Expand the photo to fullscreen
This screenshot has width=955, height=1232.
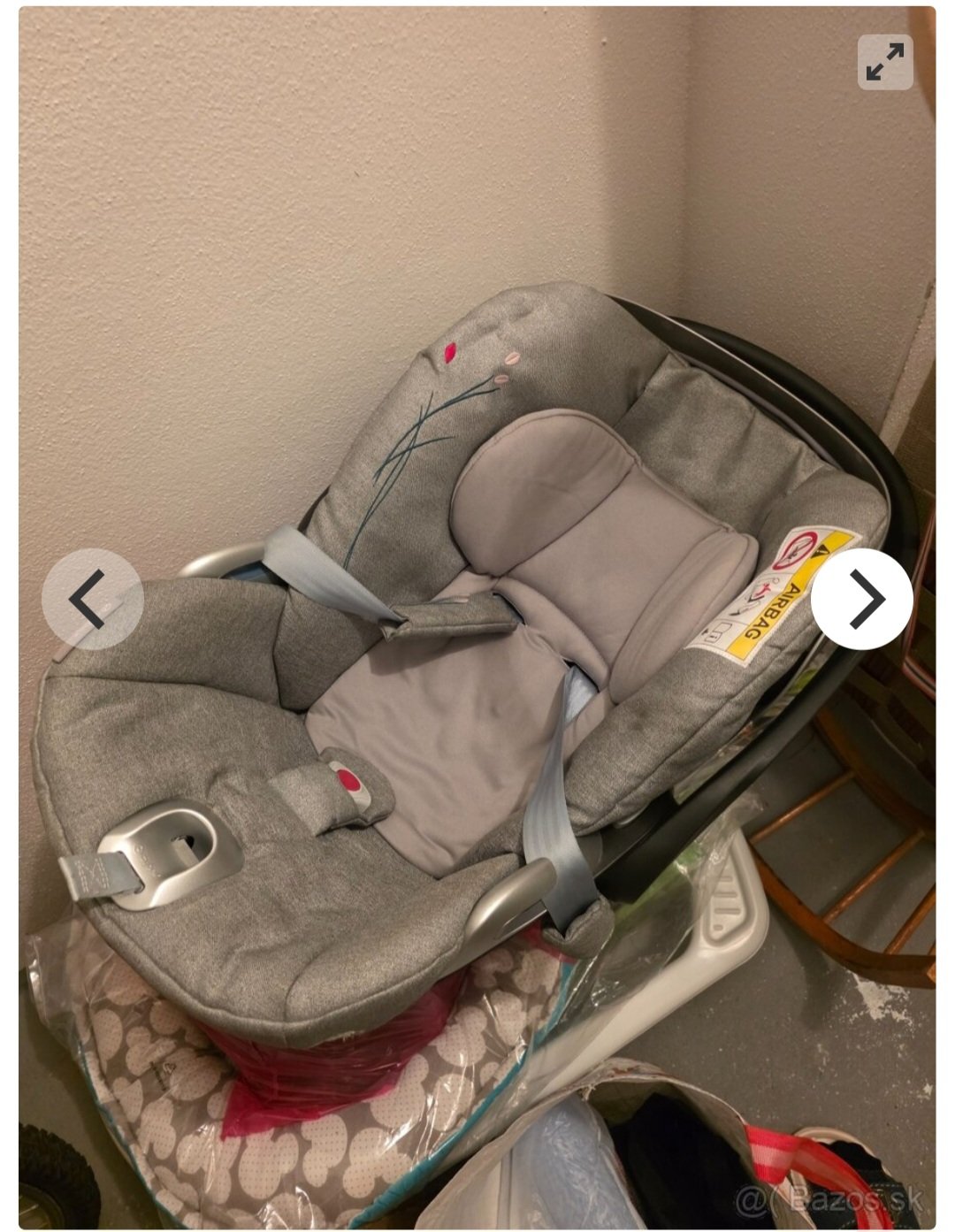click(x=885, y=62)
